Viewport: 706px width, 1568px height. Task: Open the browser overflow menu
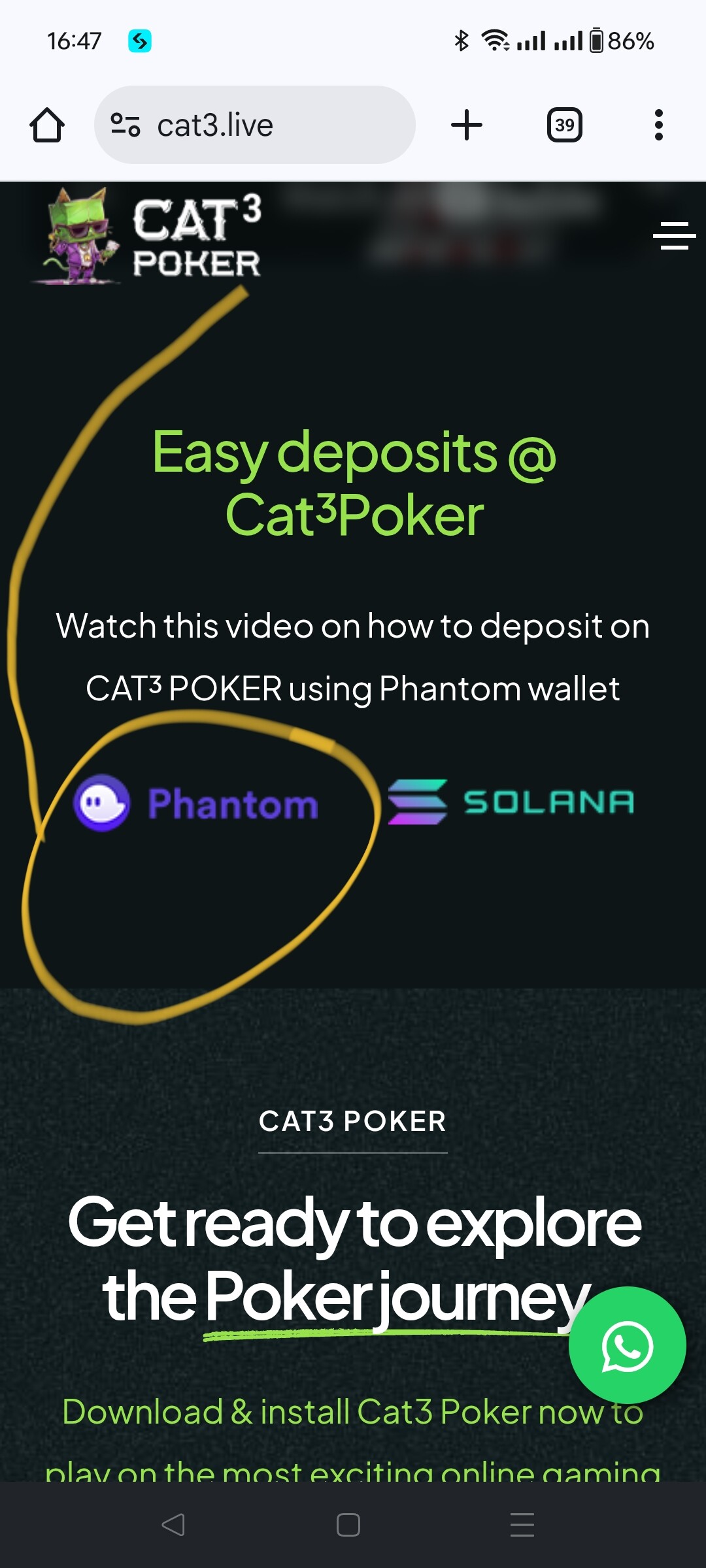(658, 125)
